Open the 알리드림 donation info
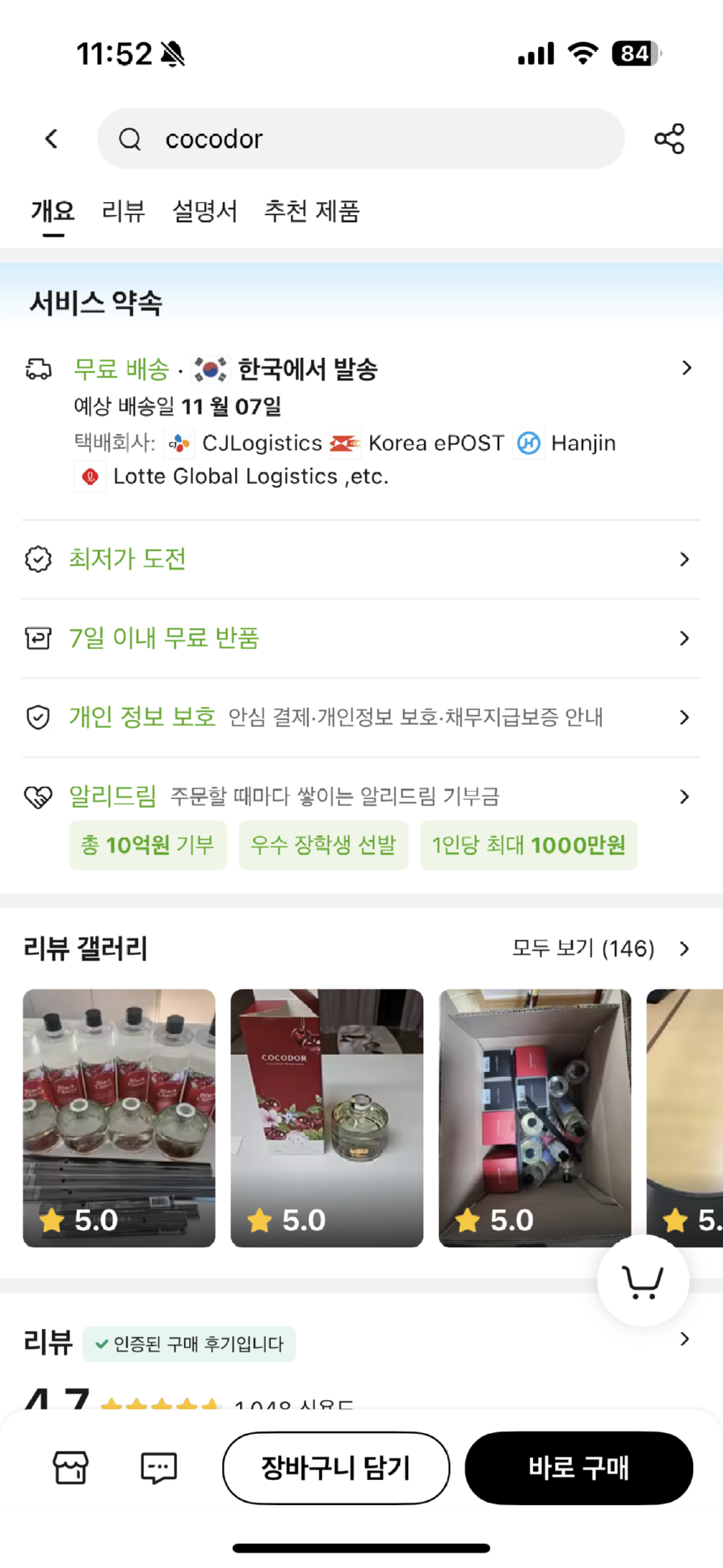 point(360,797)
